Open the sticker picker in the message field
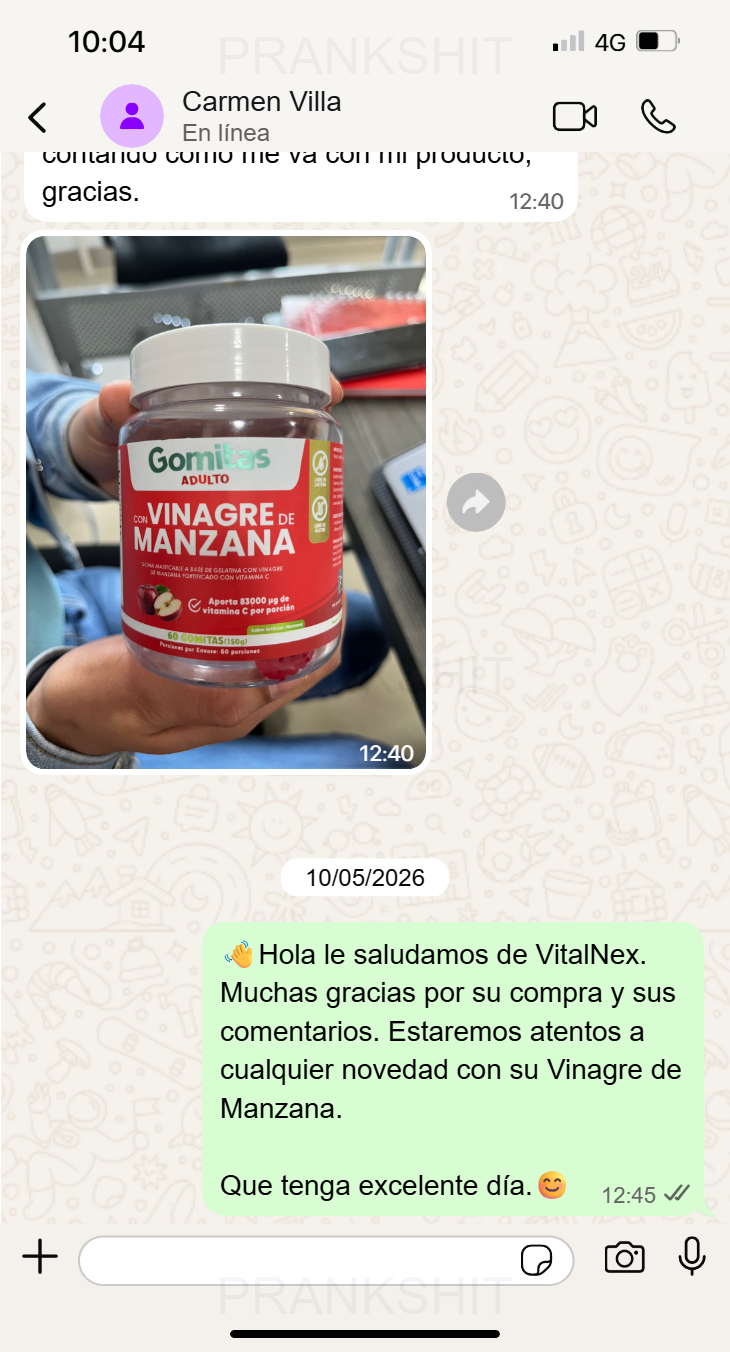Viewport: 730px width, 1352px height. tap(537, 1260)
